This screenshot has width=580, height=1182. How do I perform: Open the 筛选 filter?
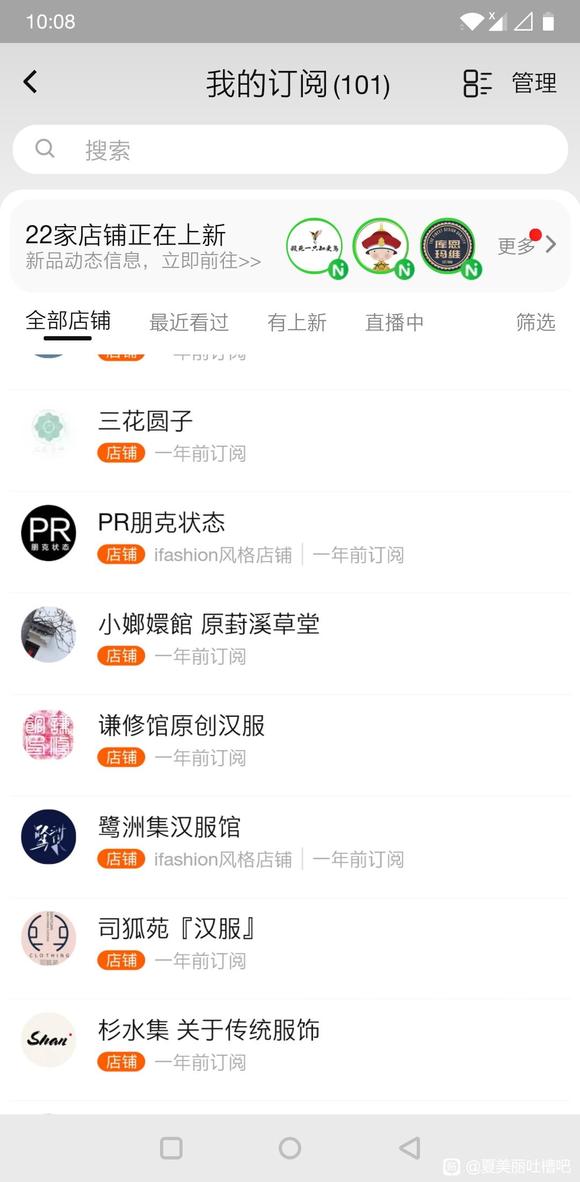pyautogui.click(x=536, y=323)
